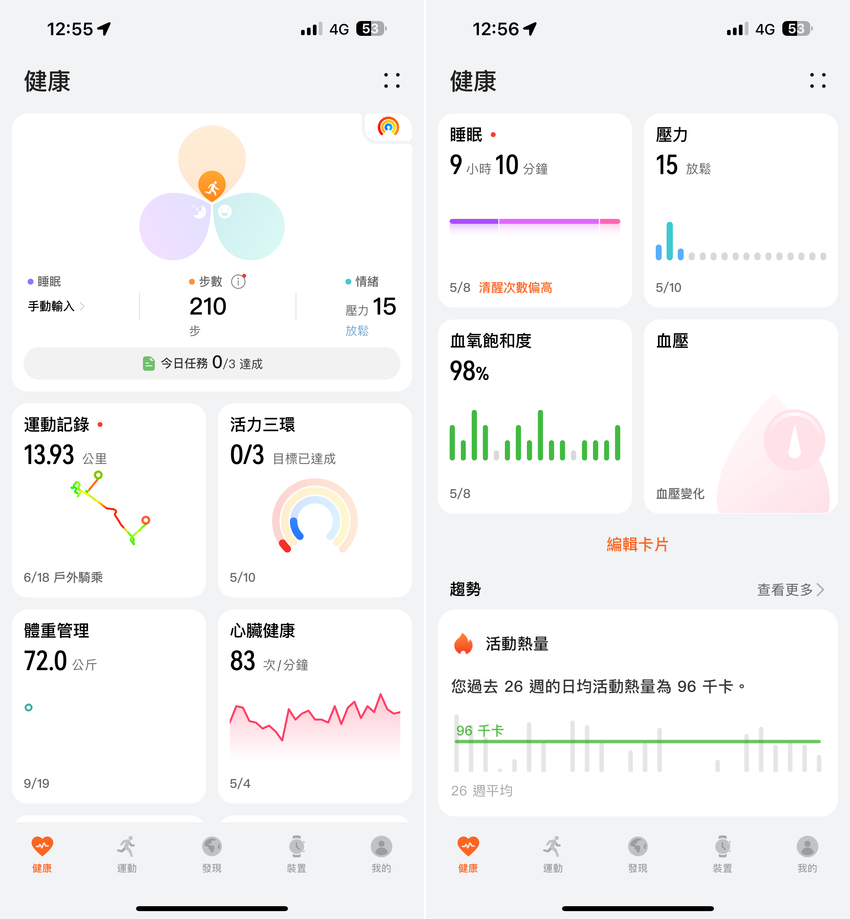
Task: Open the 血壓 blood pressure card
Action: [x=740, y=416]
